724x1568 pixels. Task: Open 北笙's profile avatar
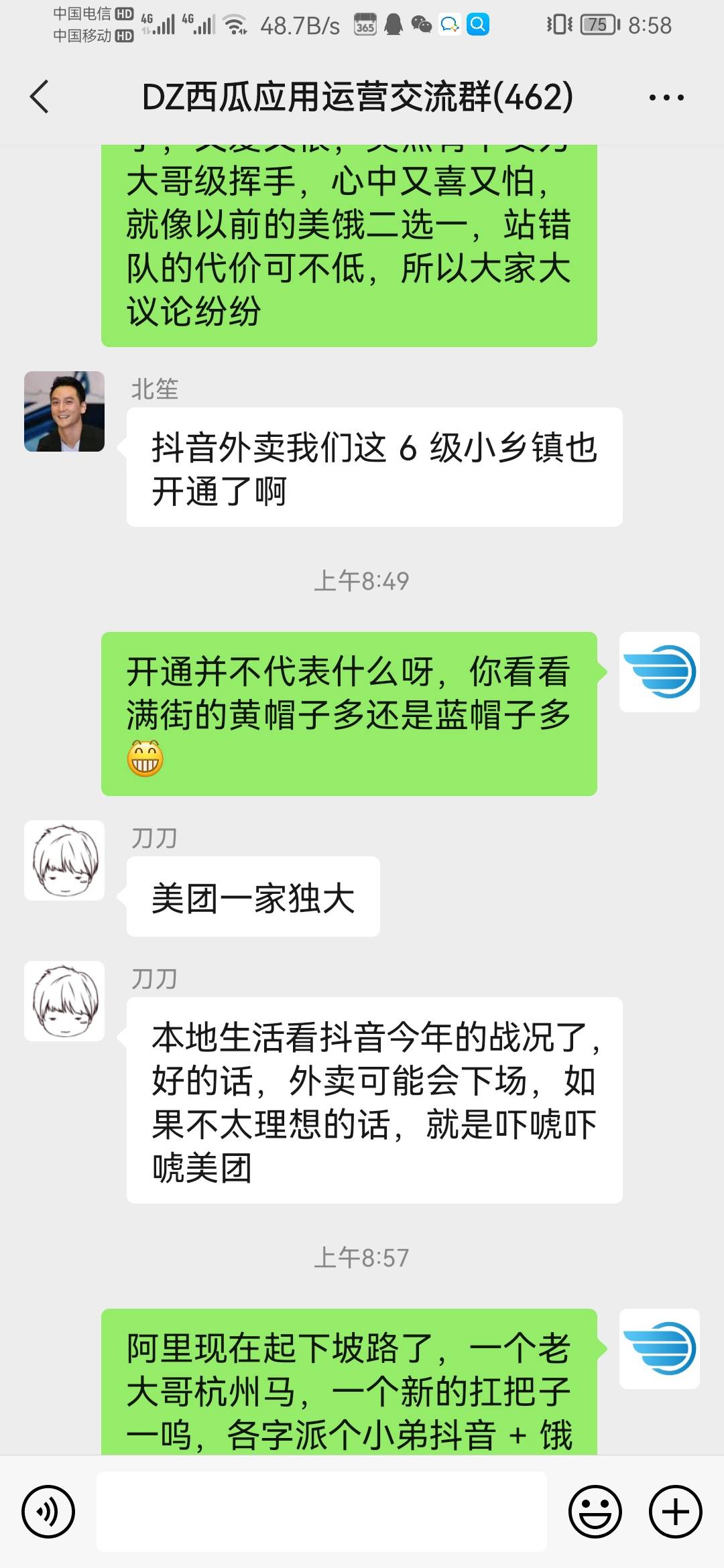(64, 411)
